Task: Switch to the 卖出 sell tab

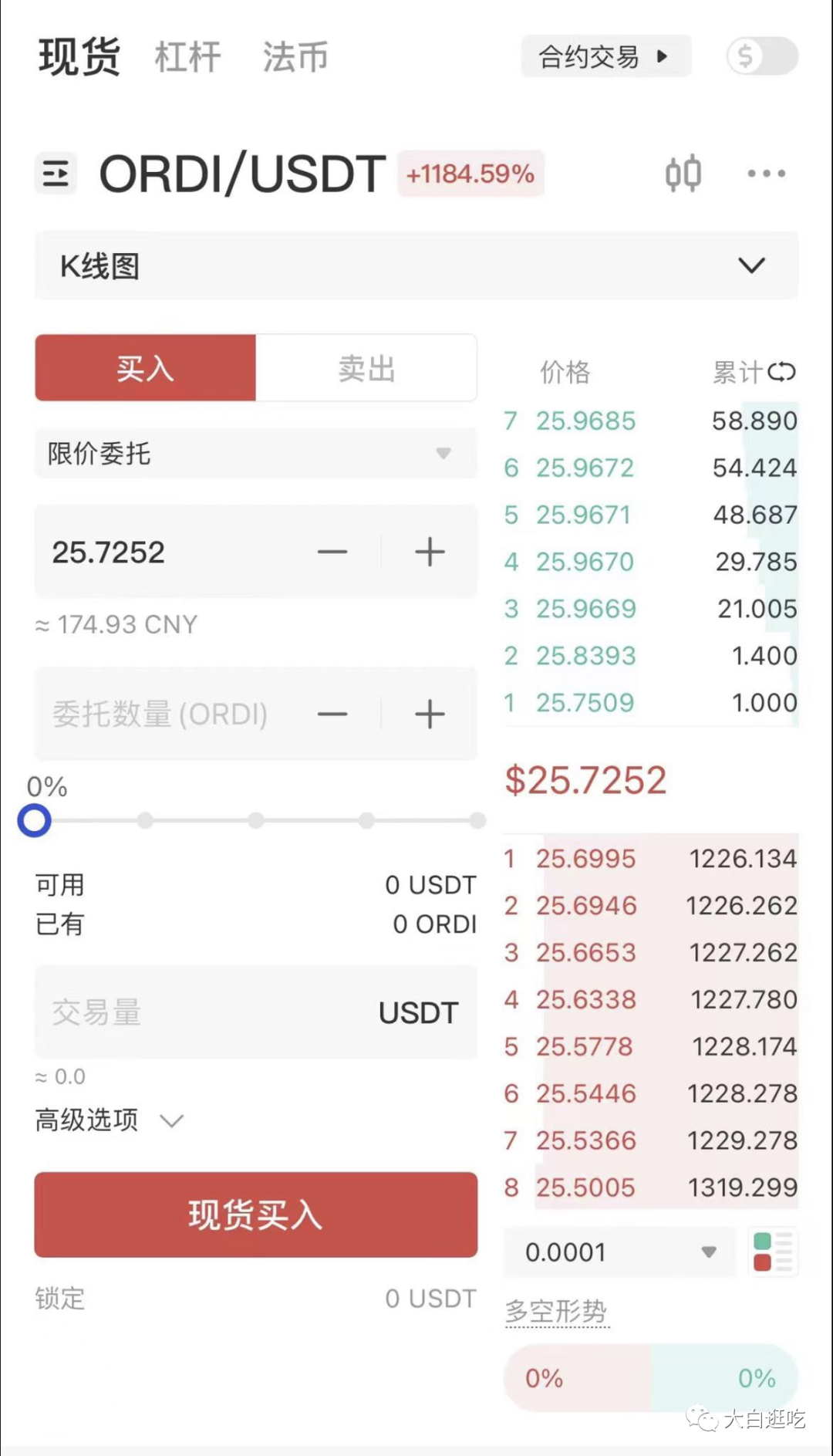Action: point(366,368)
